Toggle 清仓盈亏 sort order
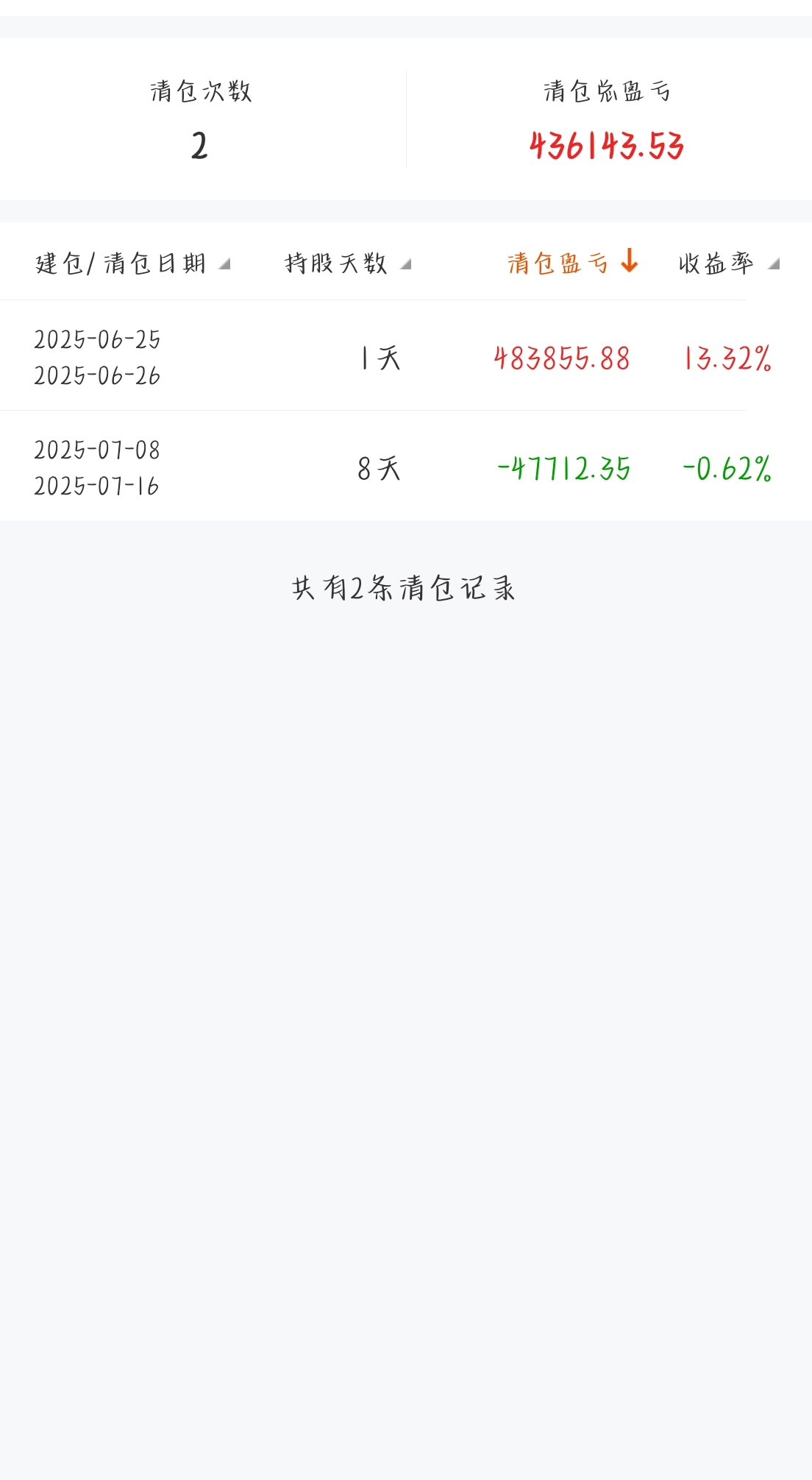Viewport: 812px width, 1480px height. pos(573,262)
